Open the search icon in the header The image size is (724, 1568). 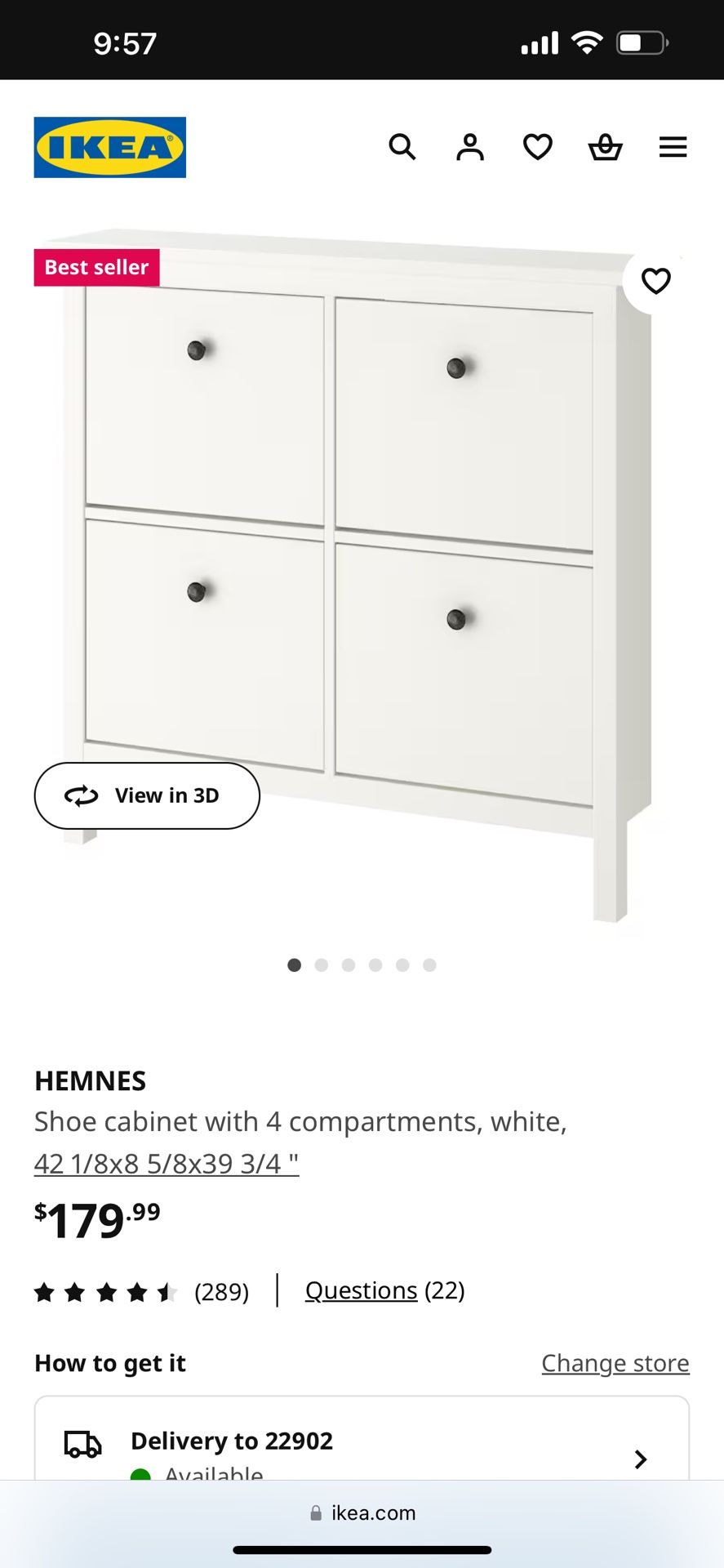point(402,147)
